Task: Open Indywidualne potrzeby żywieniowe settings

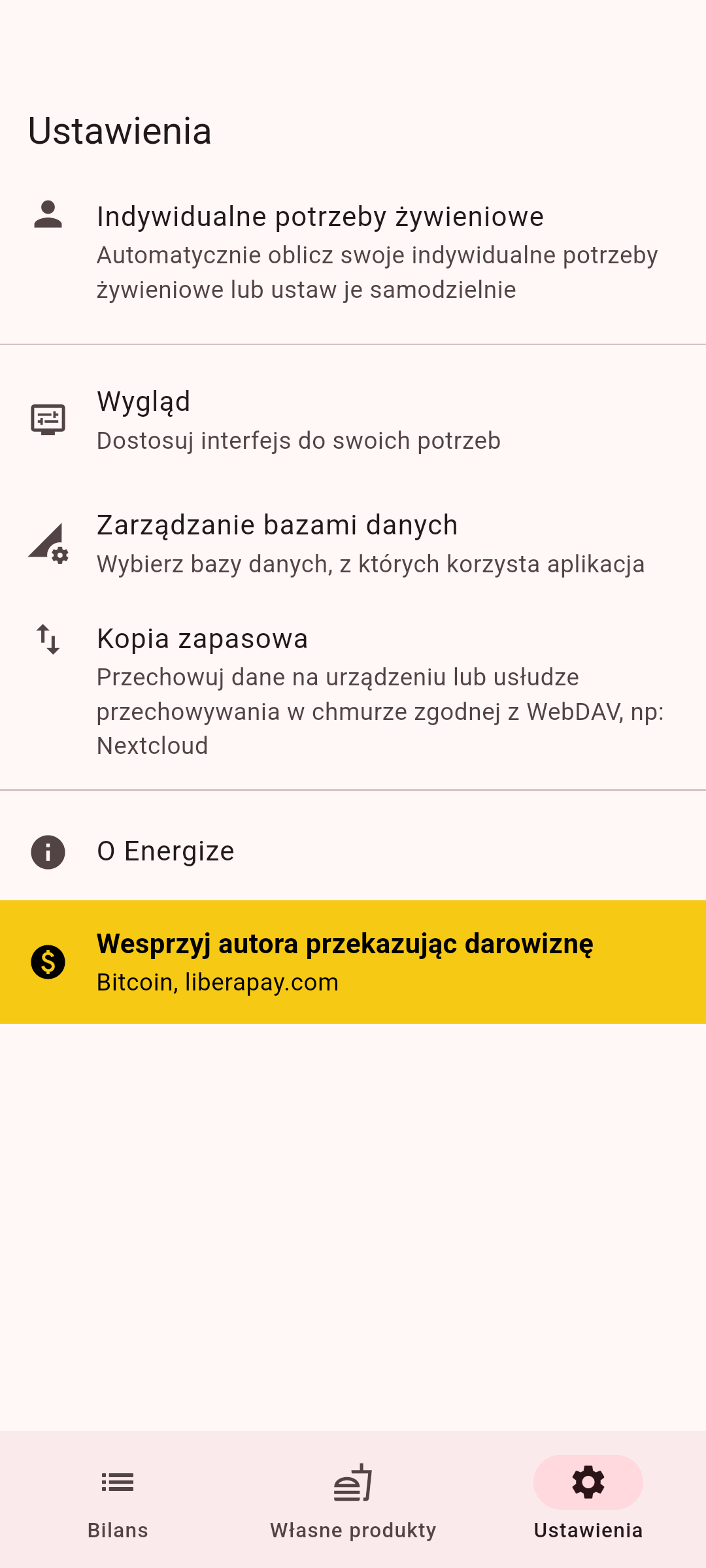Action: (x=353, y=252)
